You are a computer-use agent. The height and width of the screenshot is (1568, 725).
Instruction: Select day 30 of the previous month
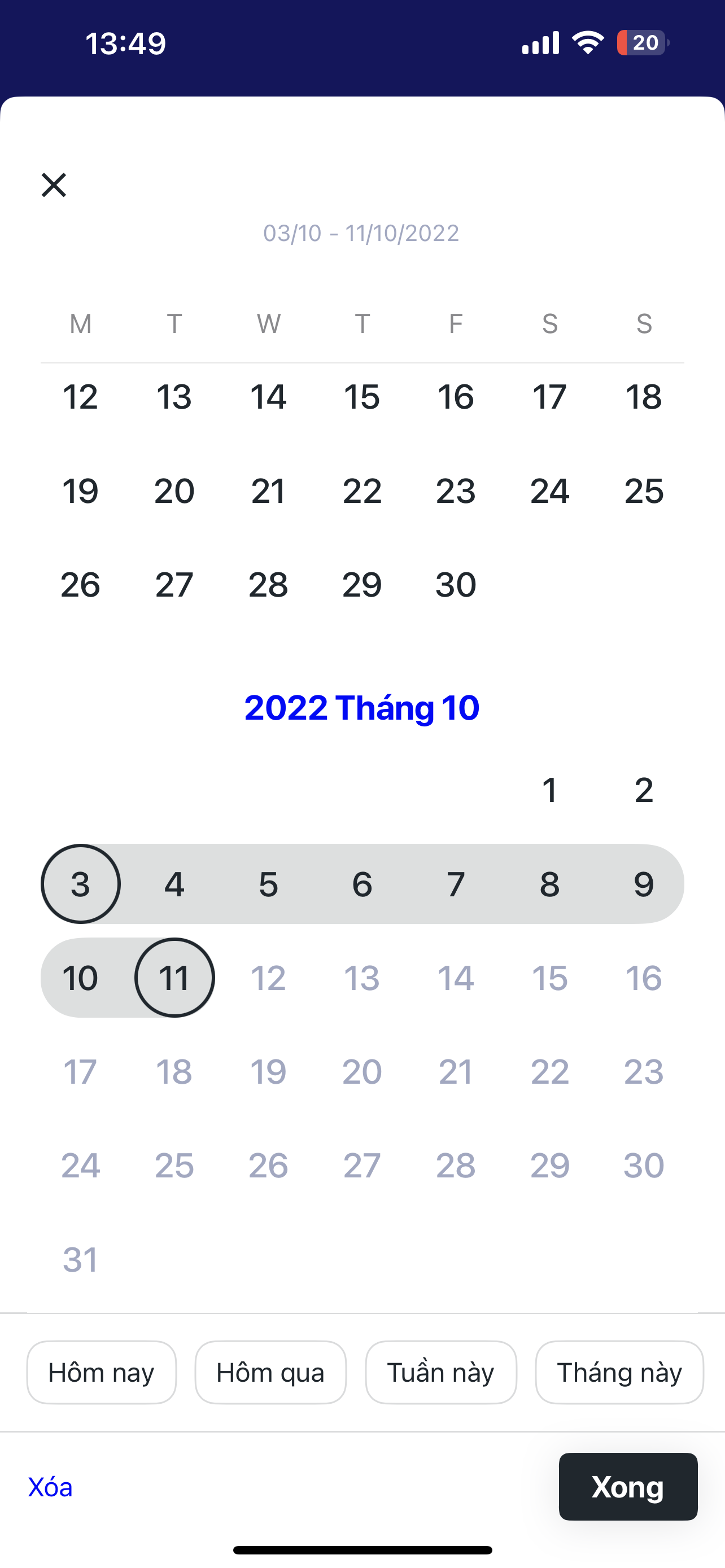pyautogui.click(x=456, y=585)
